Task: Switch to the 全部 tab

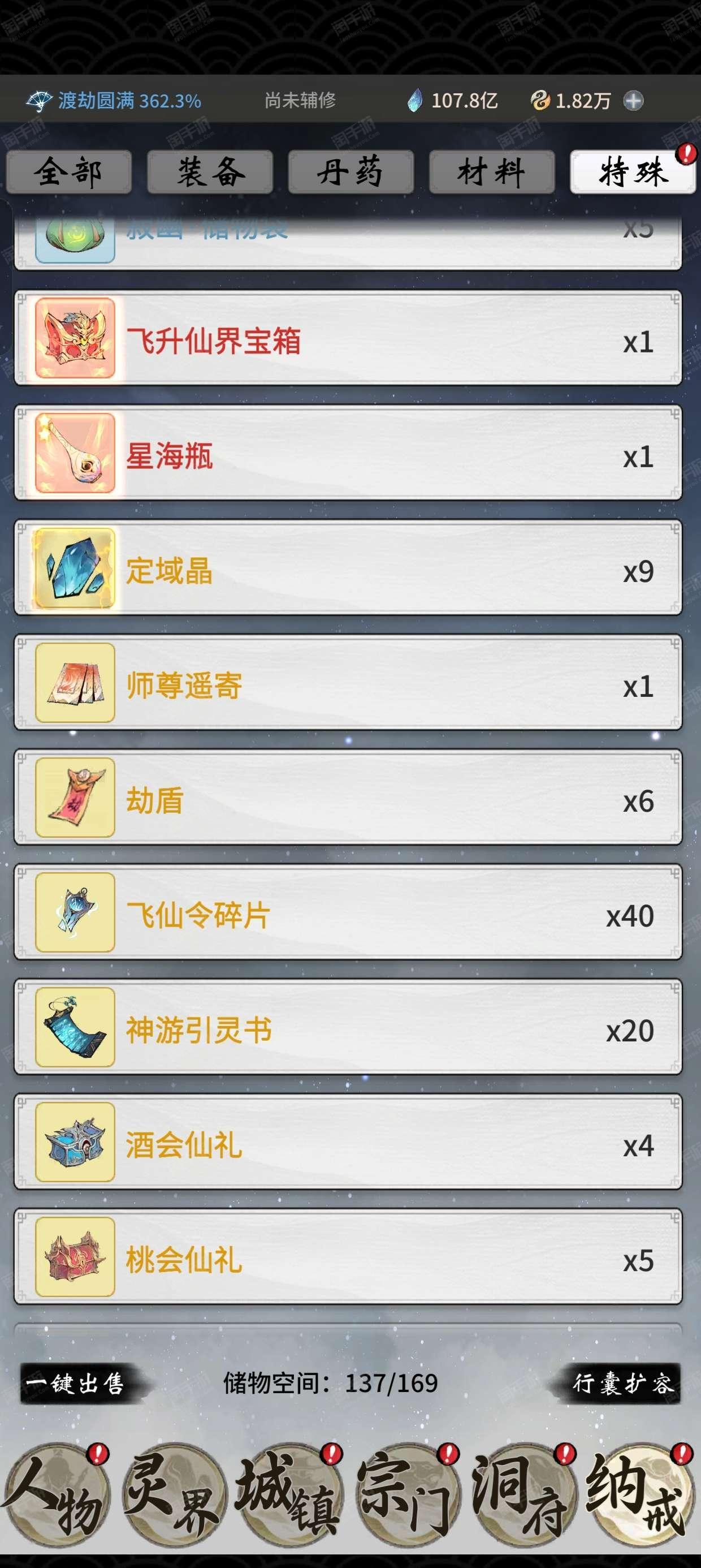Action: click(x=69, y=171)
